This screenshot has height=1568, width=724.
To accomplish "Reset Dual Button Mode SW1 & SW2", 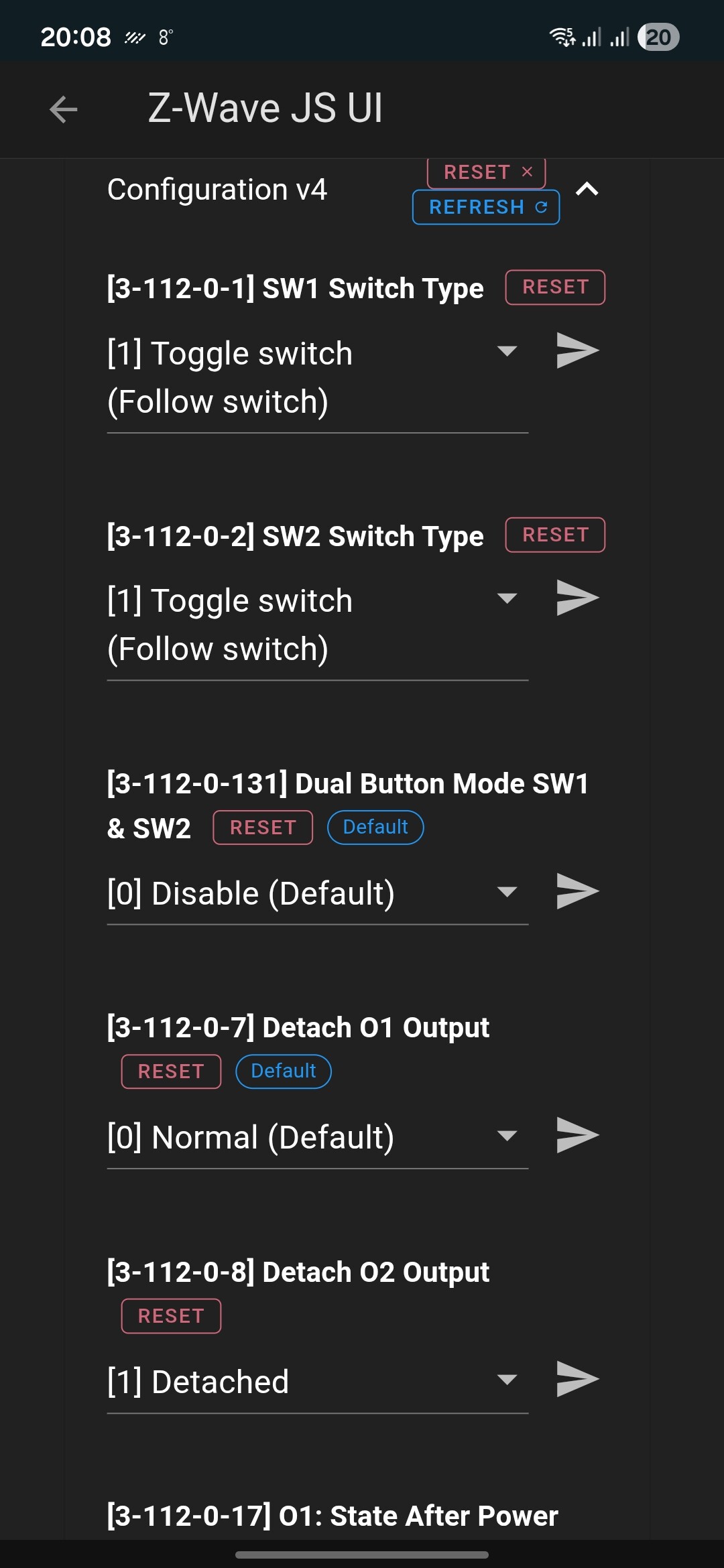I will tap(263, 828).
